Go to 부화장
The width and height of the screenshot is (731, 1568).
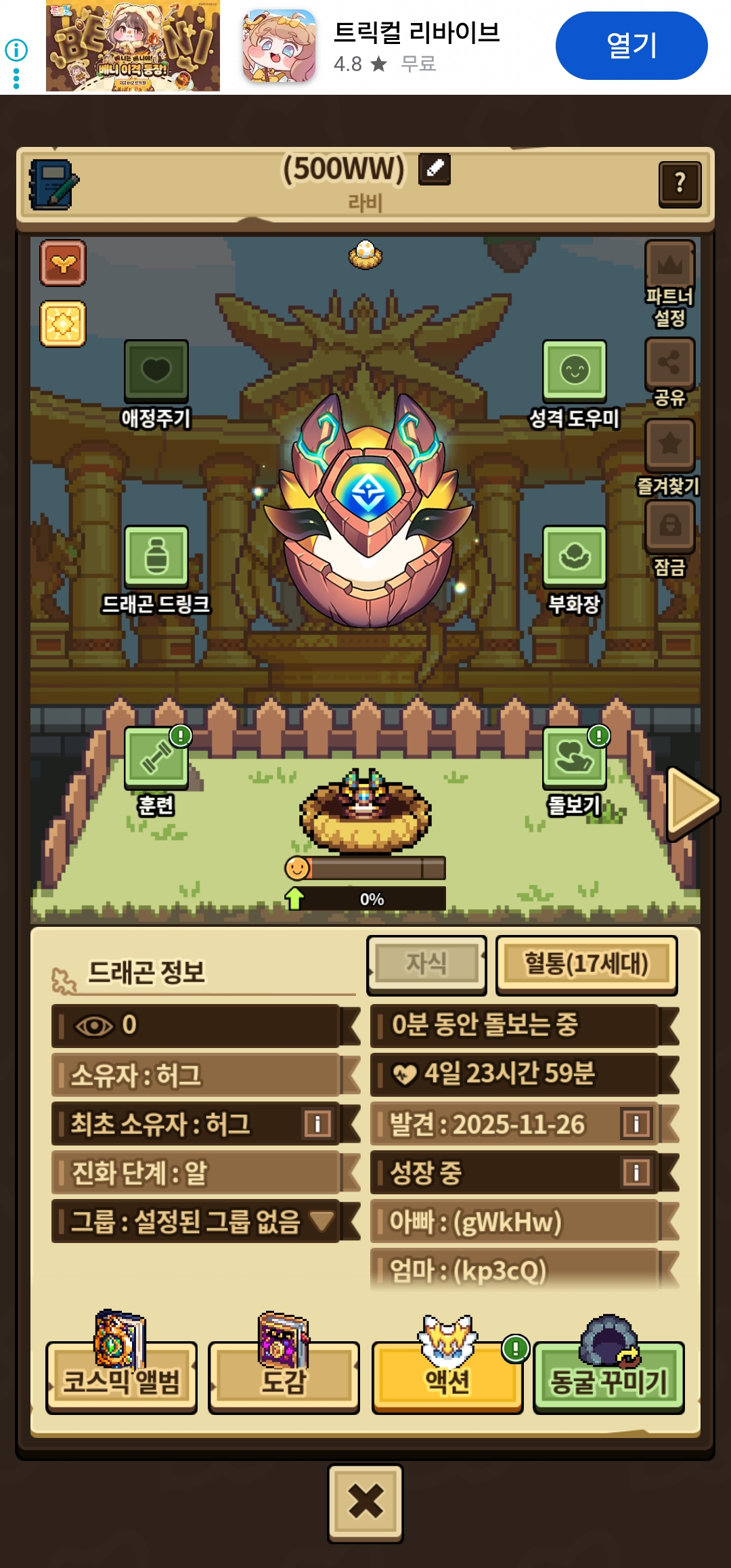(x=574, y=570)
